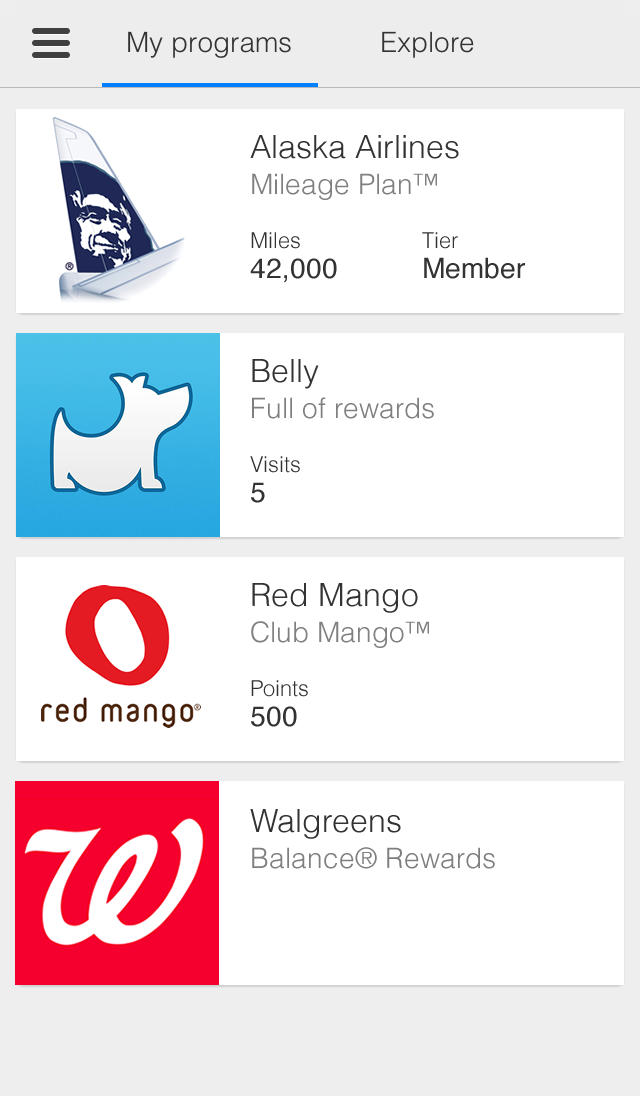The image size is (640, 1096).
Task: Switch to the Explore tab
Action: click(427, 44)
